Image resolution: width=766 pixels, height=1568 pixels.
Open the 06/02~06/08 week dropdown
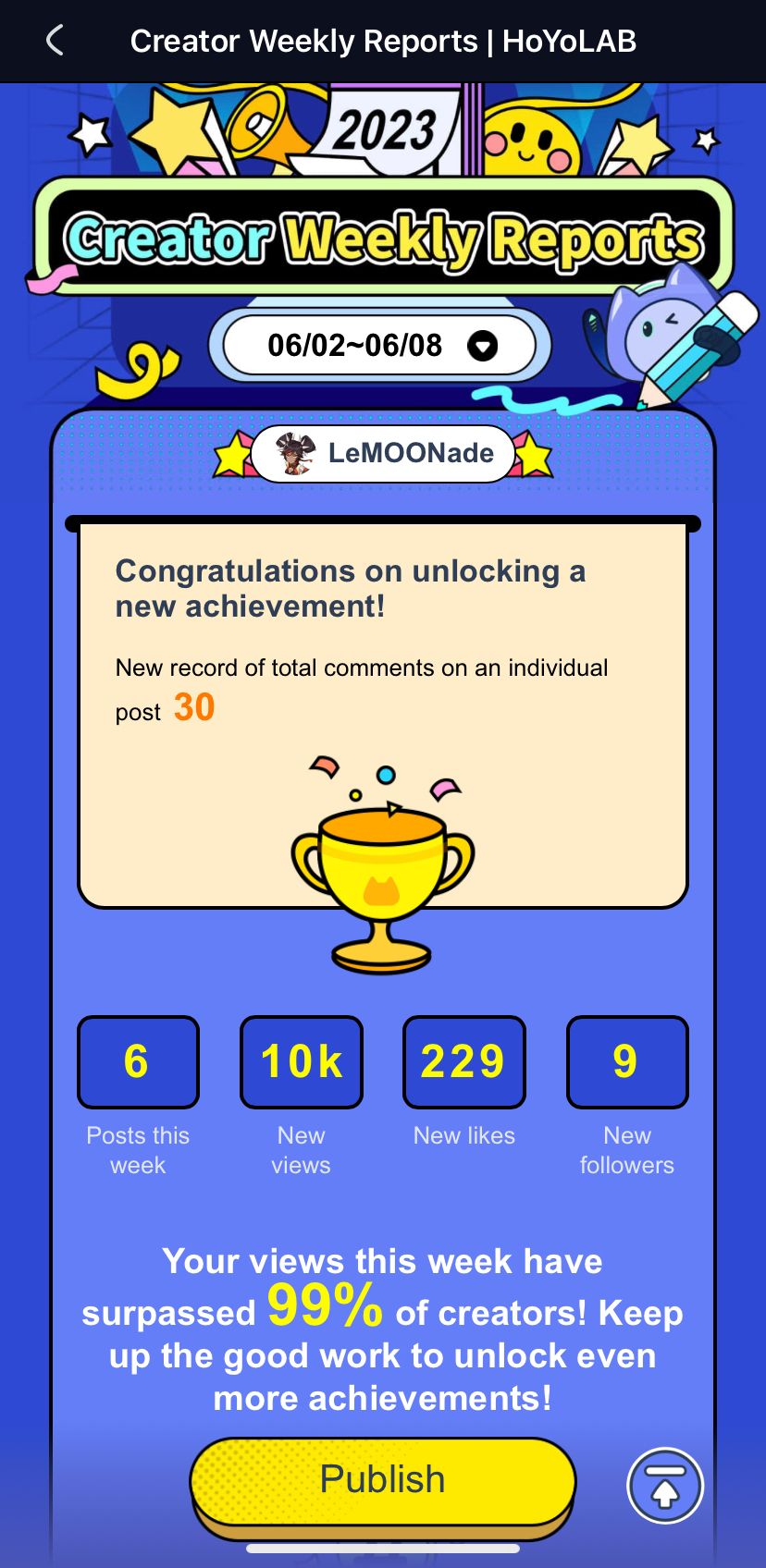coord(381,346)
